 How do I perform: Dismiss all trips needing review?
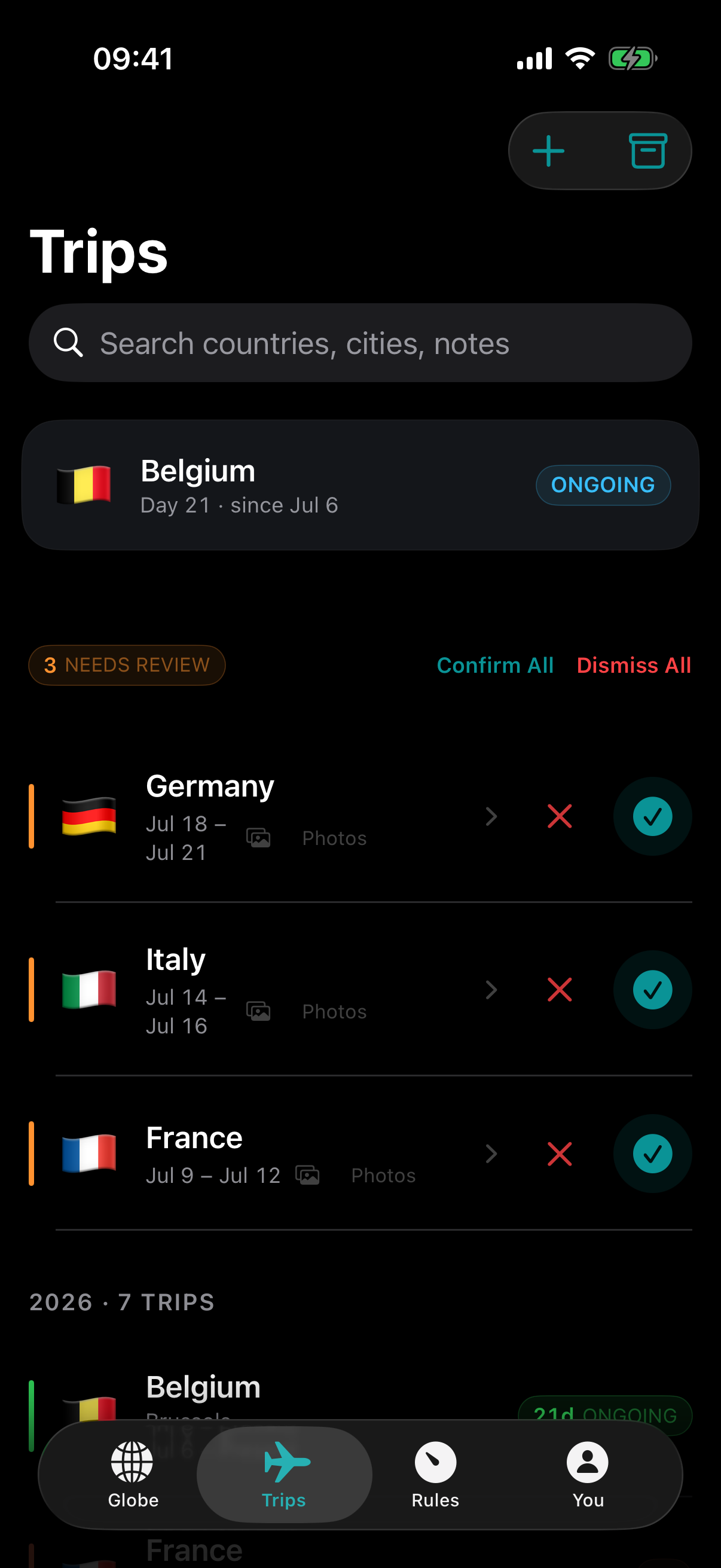633,666
